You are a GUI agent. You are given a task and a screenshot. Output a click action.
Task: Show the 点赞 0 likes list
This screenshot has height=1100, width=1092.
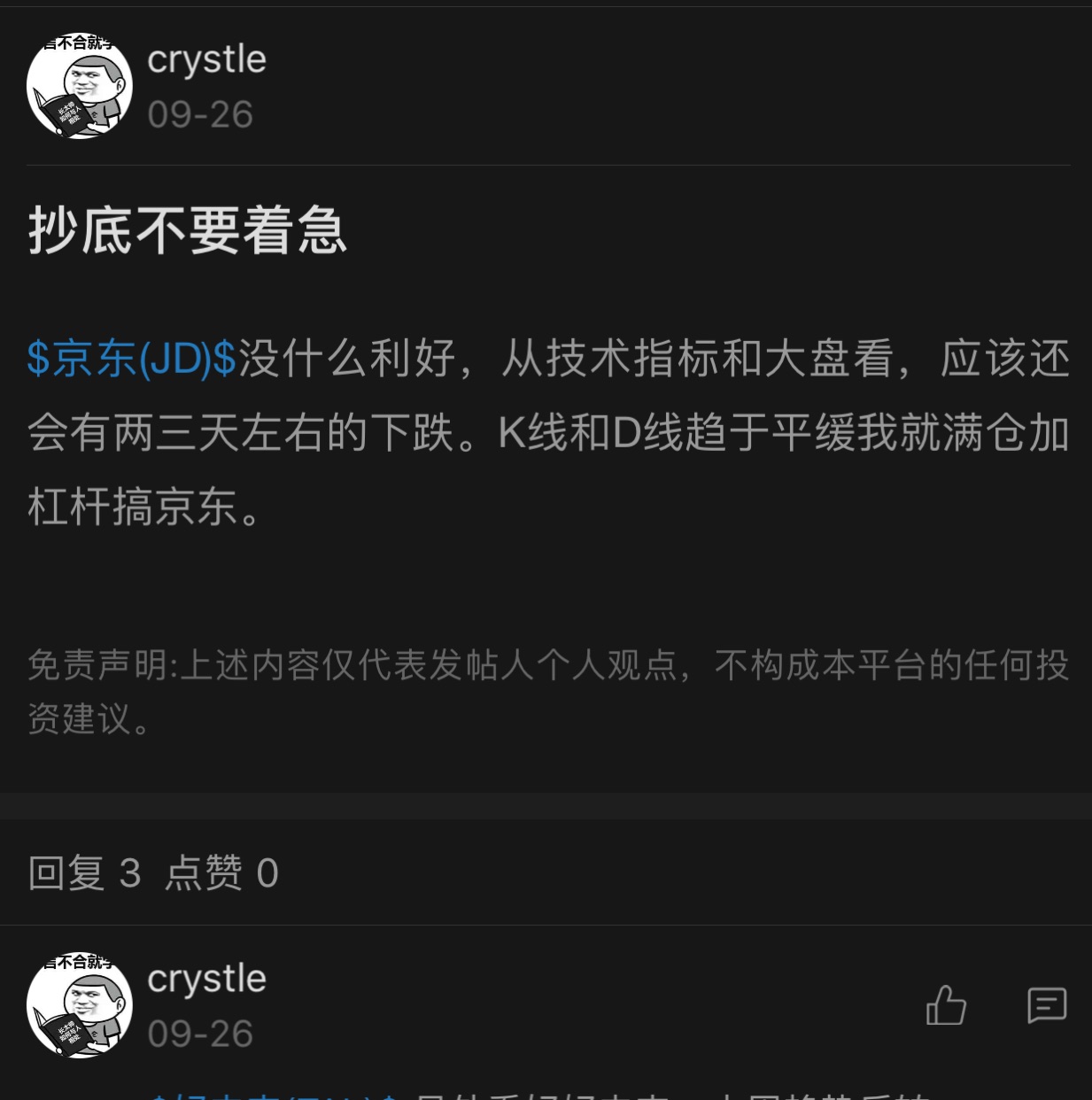[221, 873]
